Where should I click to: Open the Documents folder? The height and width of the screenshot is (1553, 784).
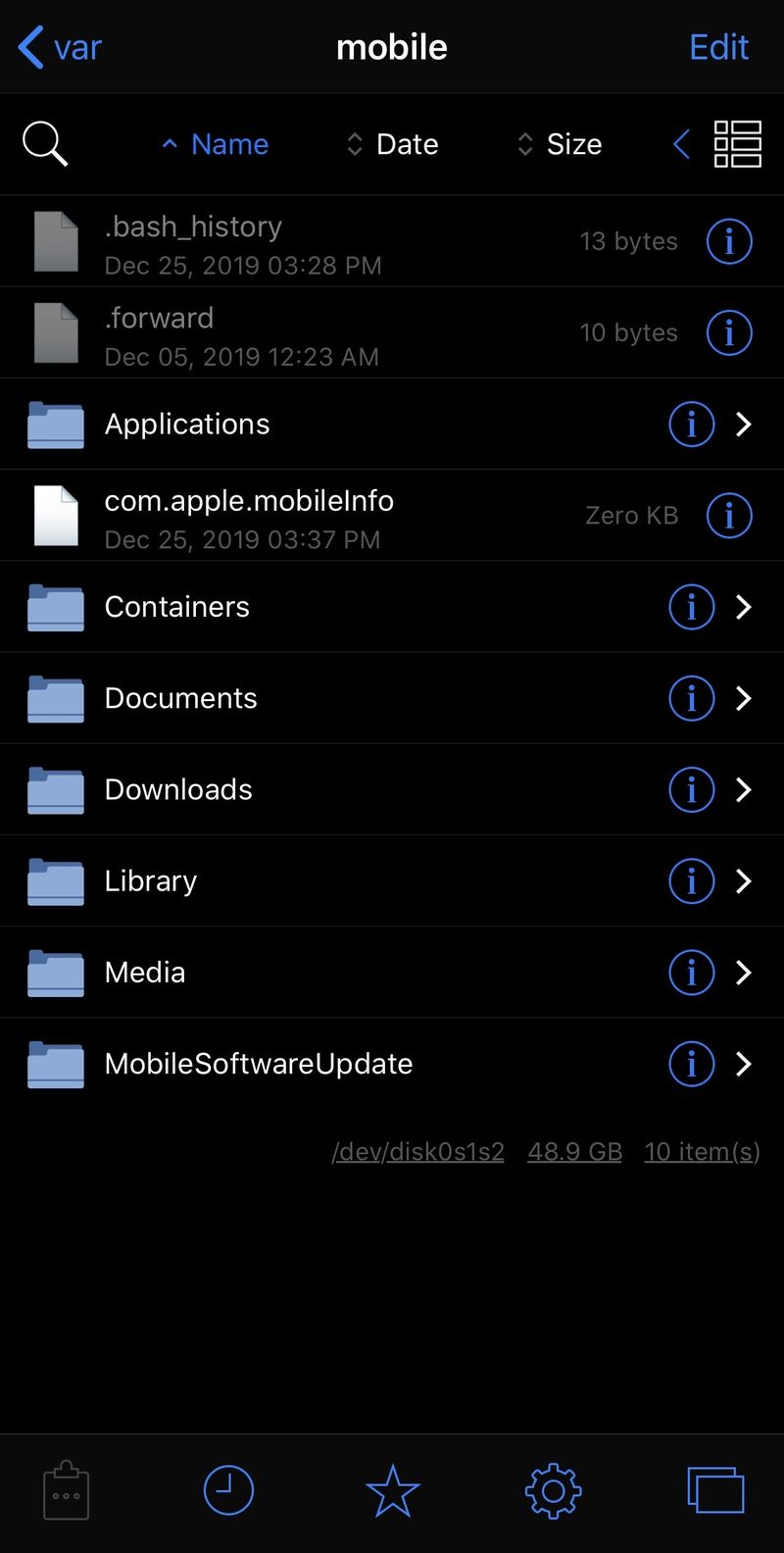pos(392,698)
